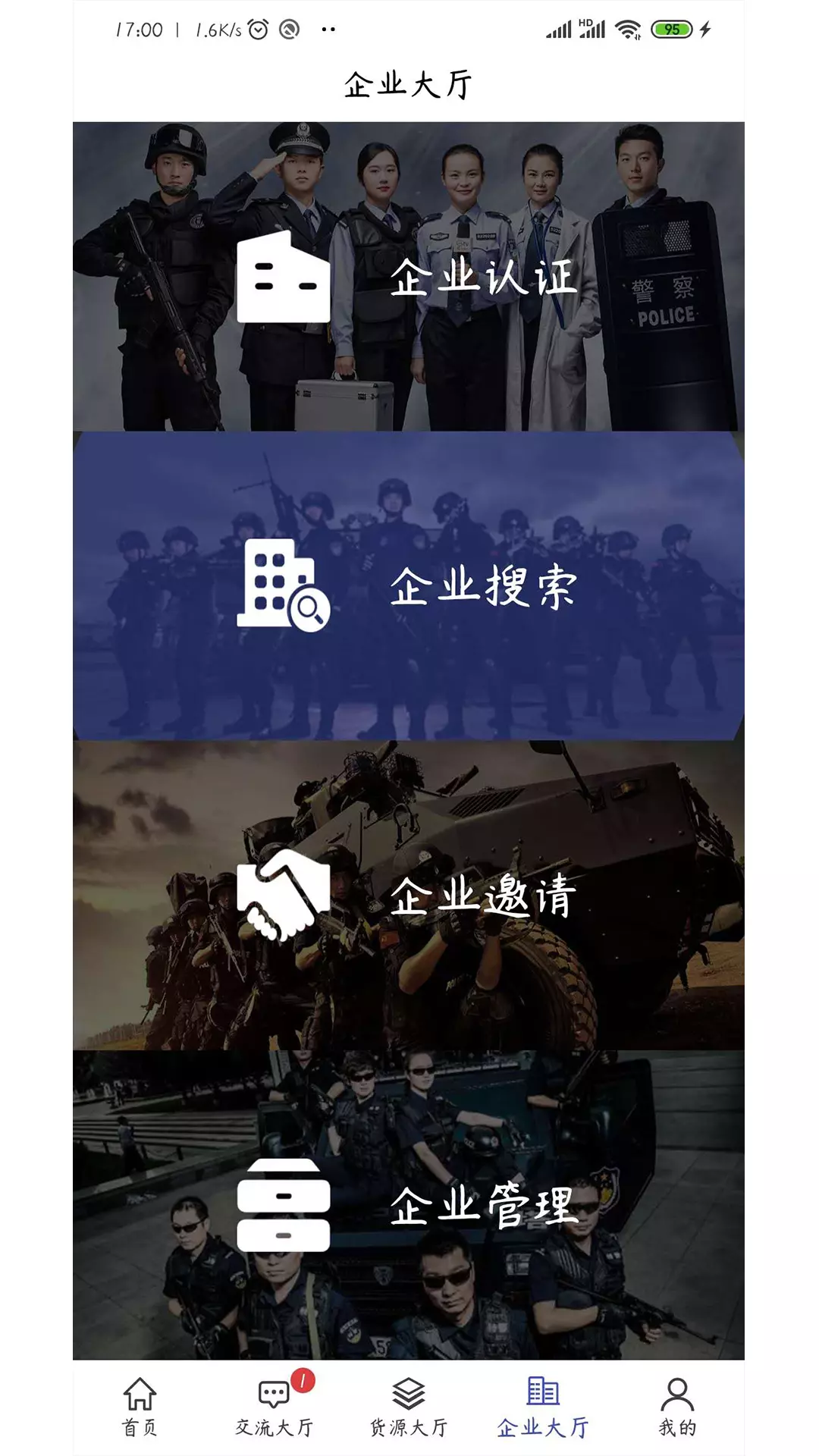This screenshot has width=819, height=1456.
Task: Select the 企业邀请 card
Action: click(408, 895)
